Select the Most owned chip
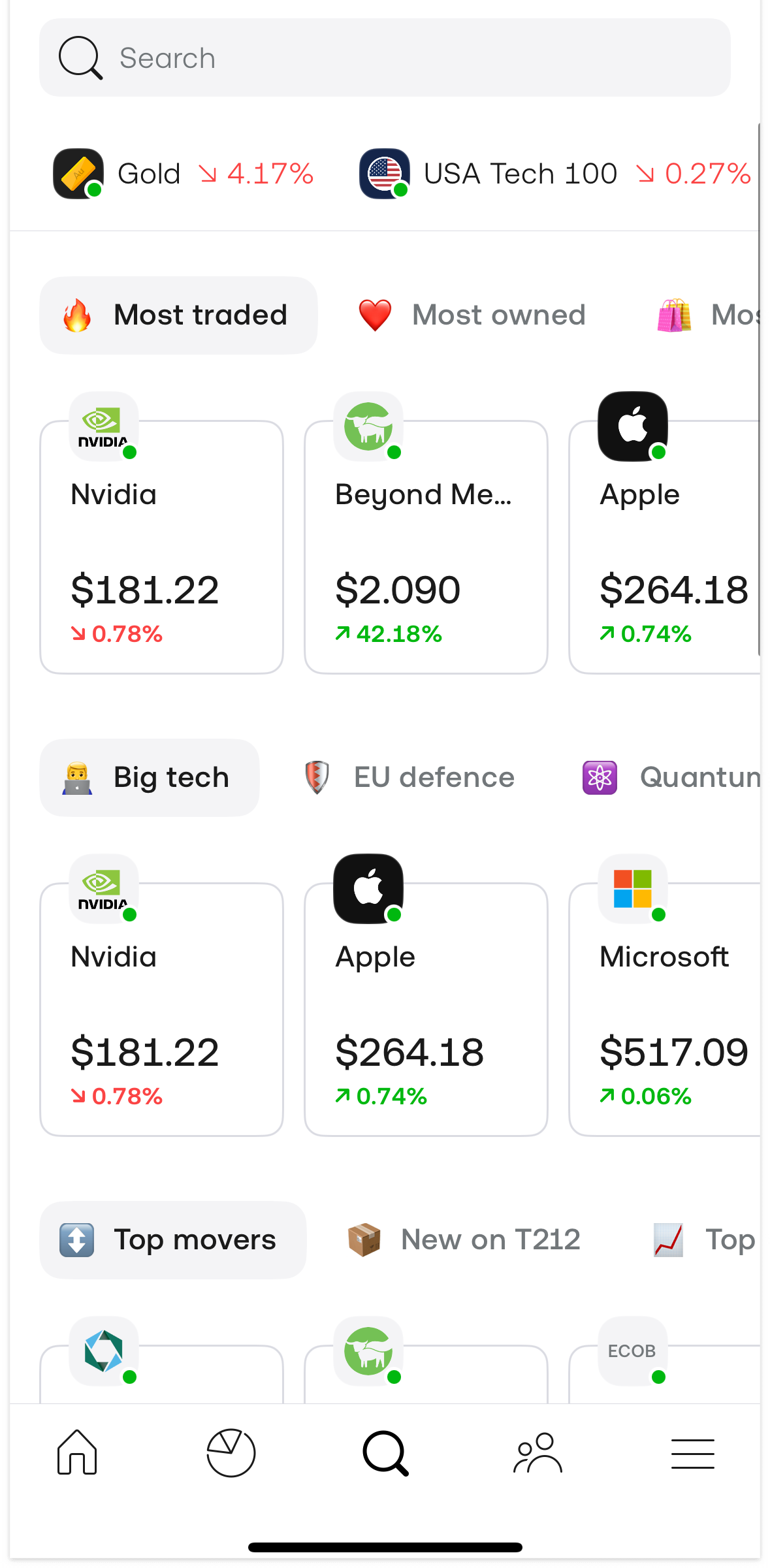 (472, 315)
